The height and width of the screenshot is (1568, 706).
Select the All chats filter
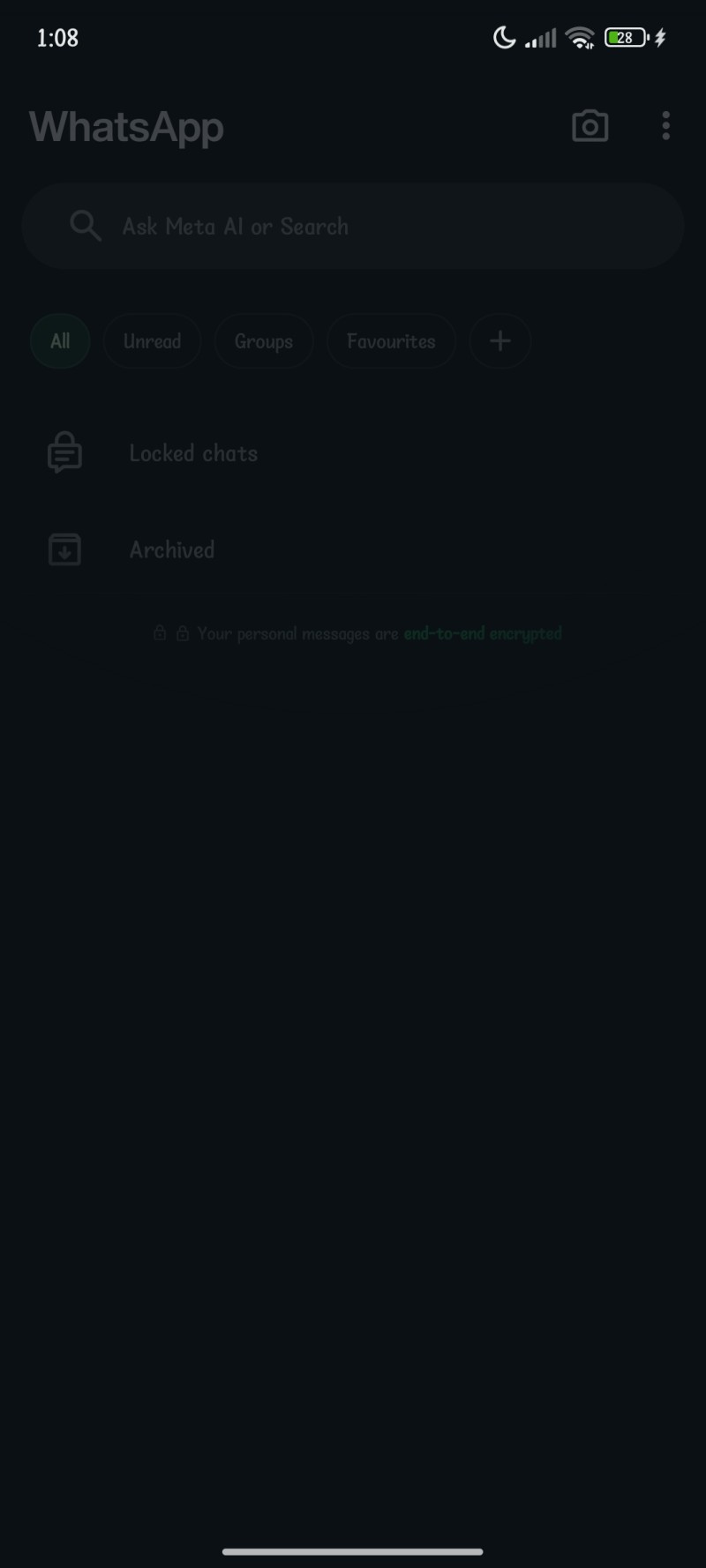point(60,341)
